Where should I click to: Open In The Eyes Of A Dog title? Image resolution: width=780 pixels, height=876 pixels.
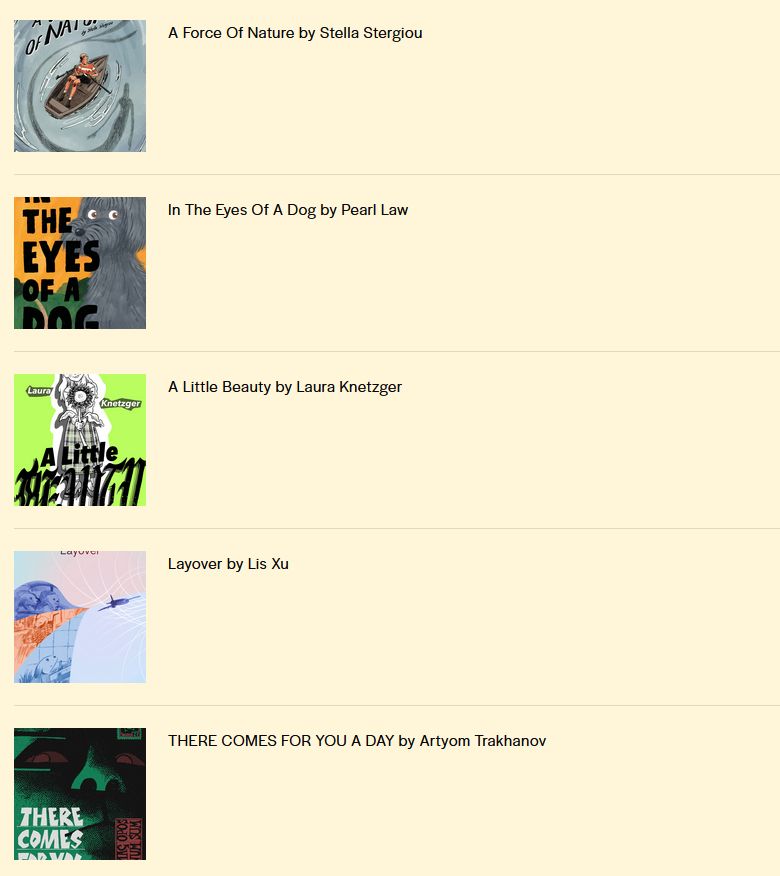coord(288,210)
